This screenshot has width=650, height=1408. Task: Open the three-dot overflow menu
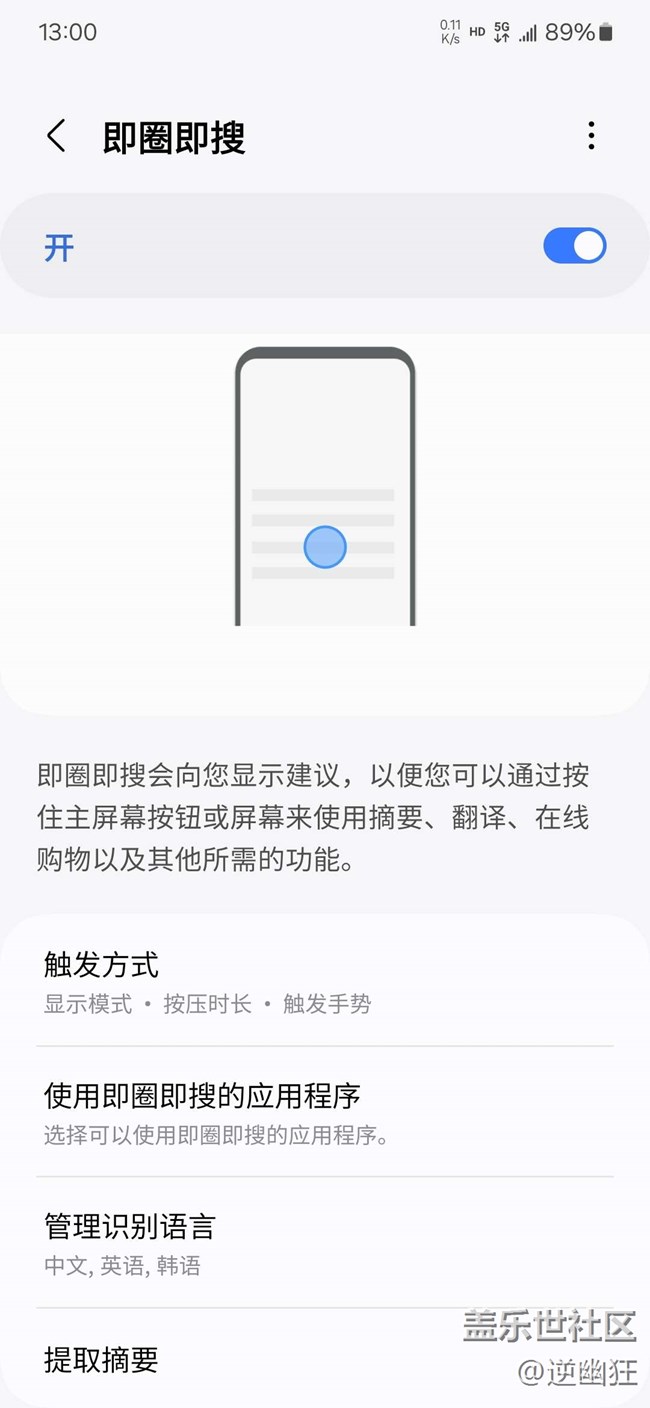click(592, 136)
